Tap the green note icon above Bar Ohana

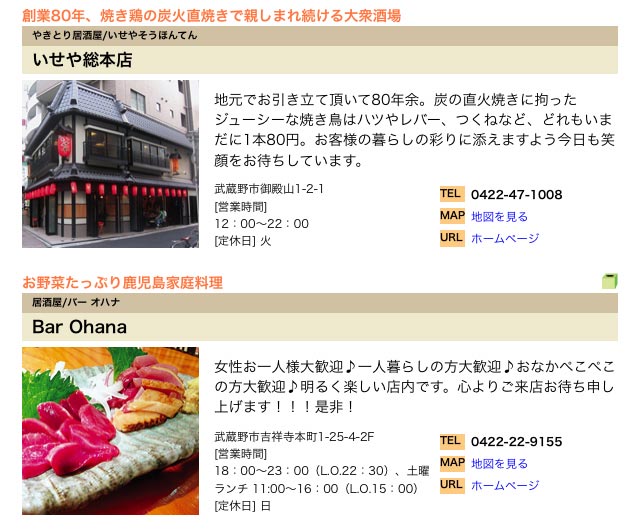tap(610, 282)
